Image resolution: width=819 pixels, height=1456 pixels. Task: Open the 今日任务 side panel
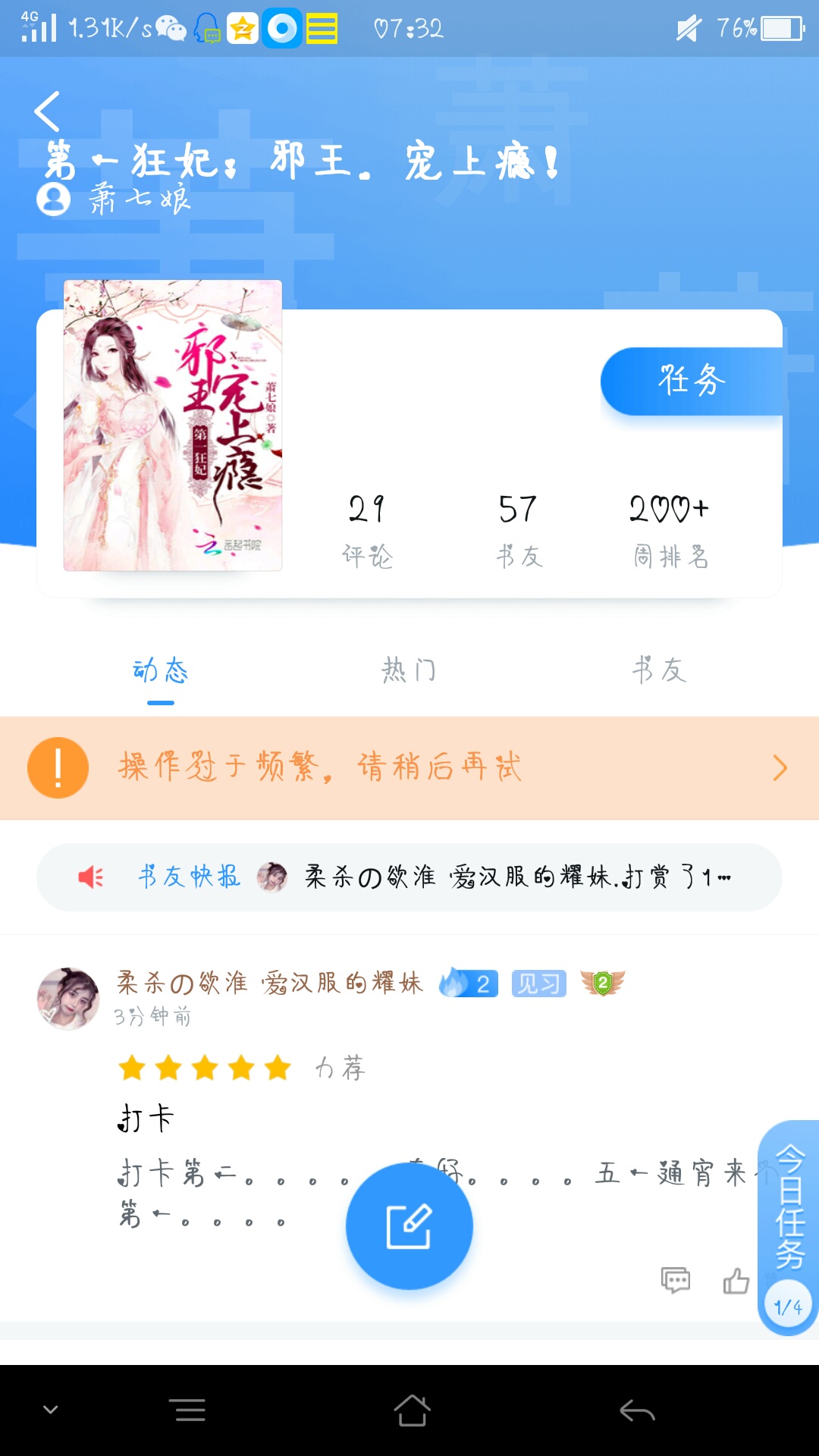point(789,1227)
